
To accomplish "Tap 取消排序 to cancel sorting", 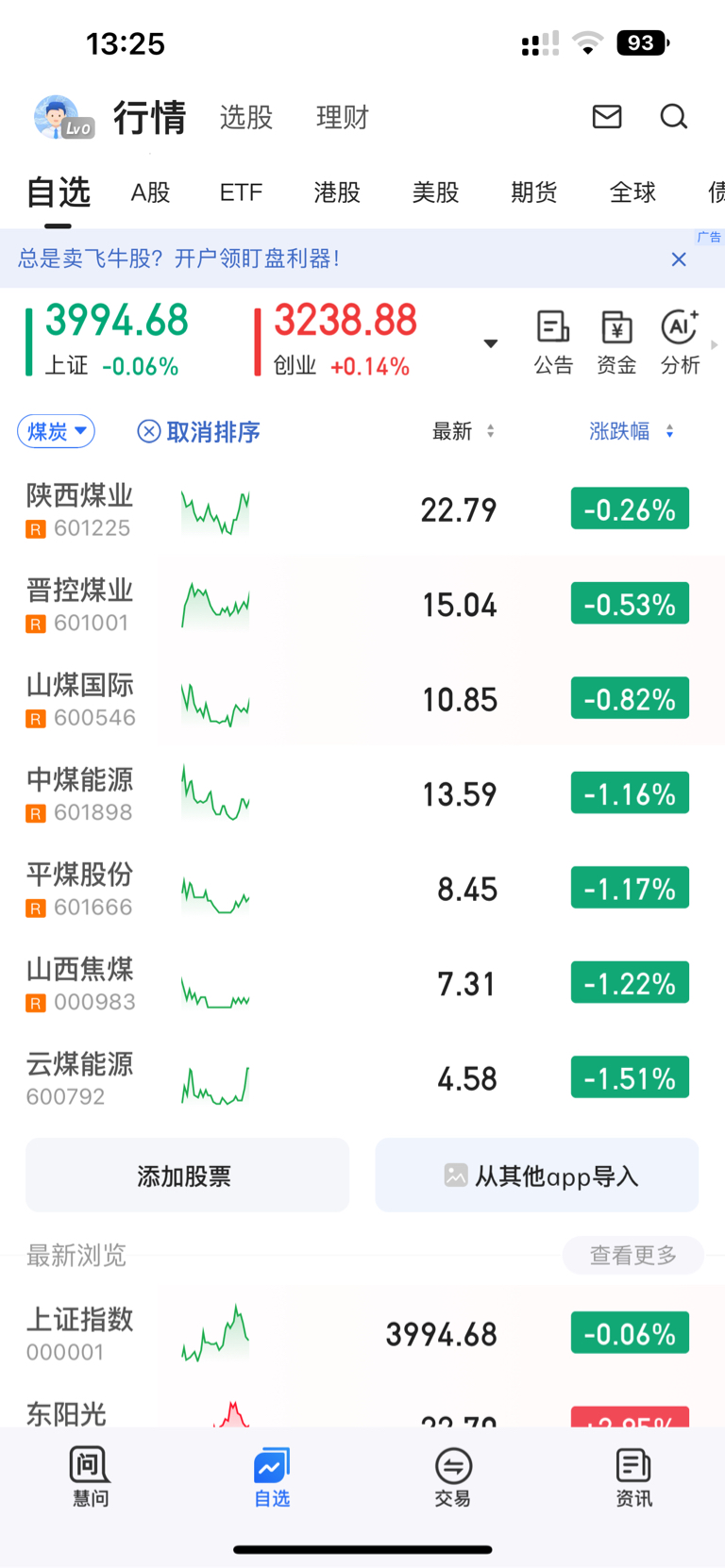I will [x=199, y=432].
